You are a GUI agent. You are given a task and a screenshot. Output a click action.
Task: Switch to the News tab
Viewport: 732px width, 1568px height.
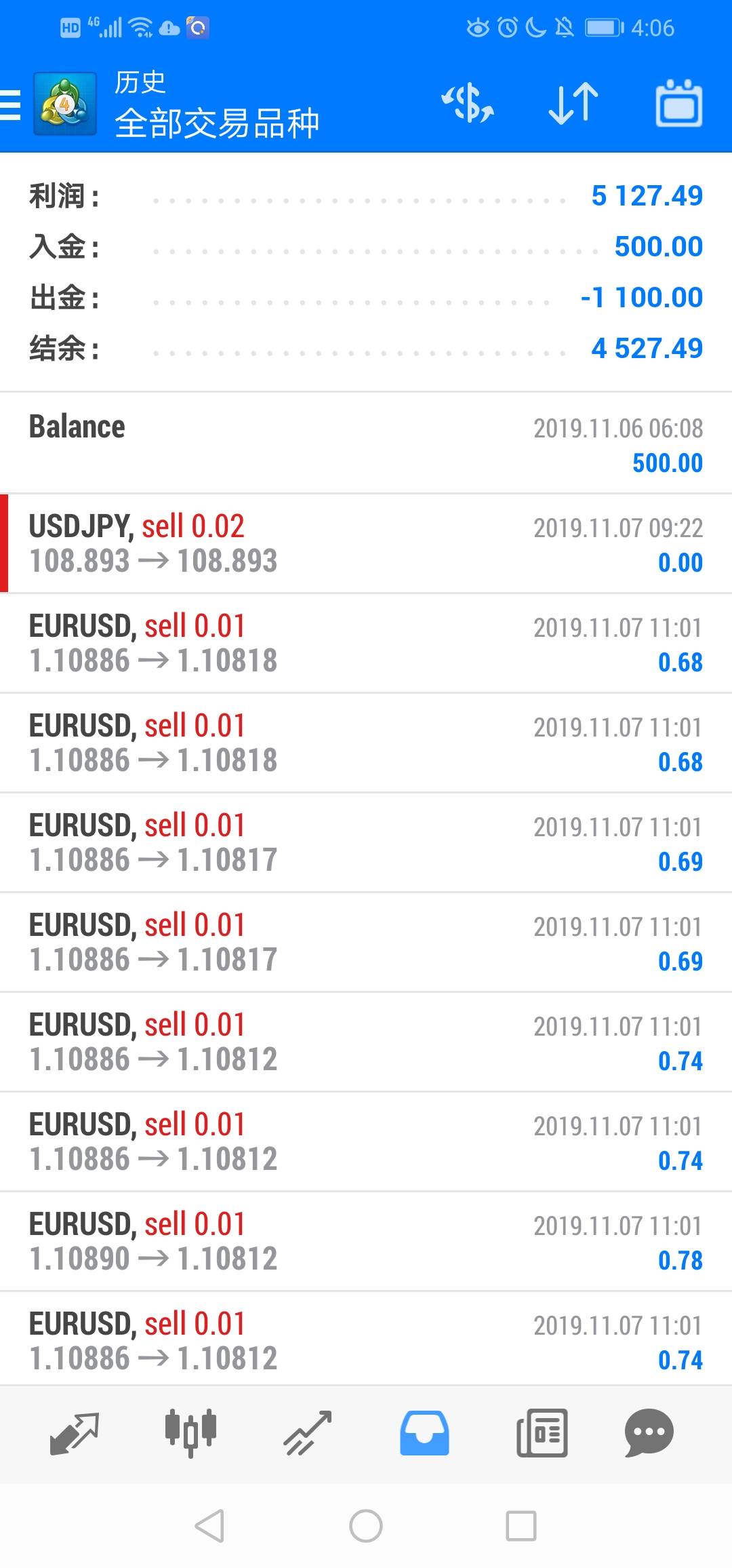click(x=542, y=1433)
